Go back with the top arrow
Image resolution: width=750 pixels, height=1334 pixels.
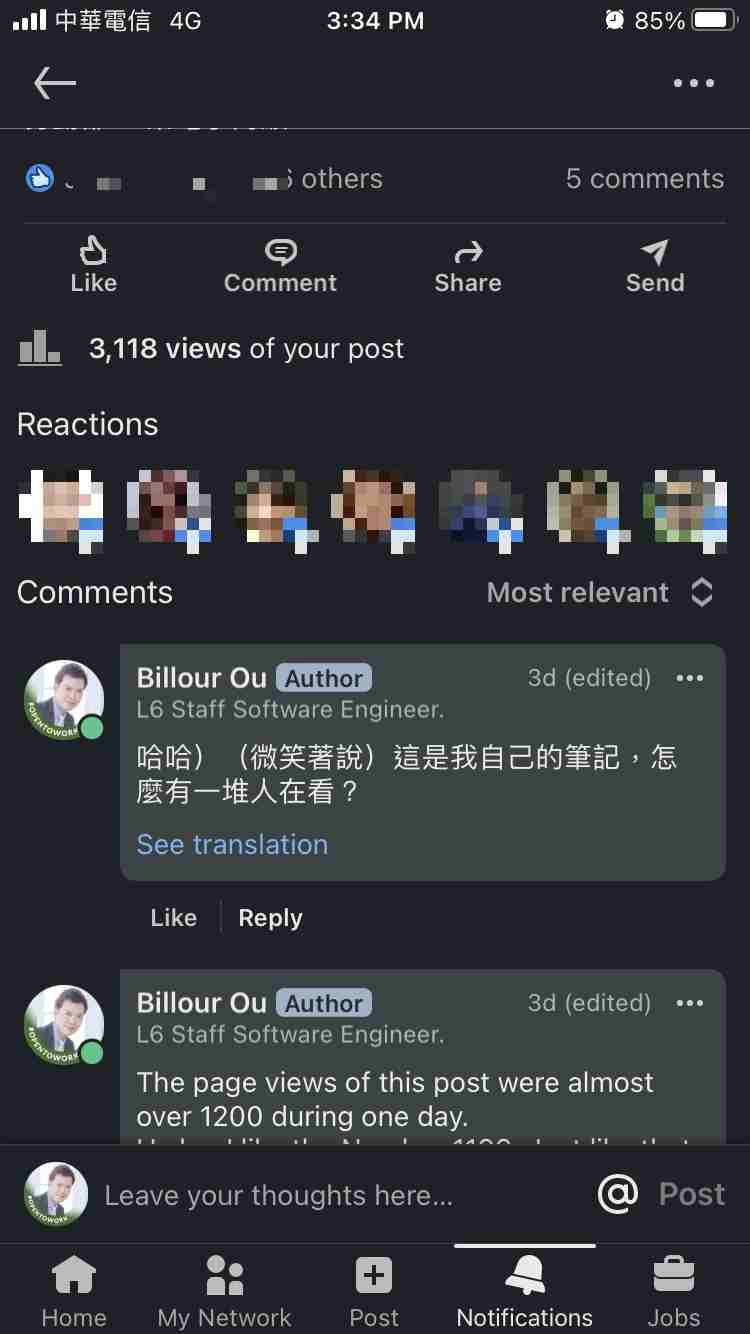[x=55, y=83]
